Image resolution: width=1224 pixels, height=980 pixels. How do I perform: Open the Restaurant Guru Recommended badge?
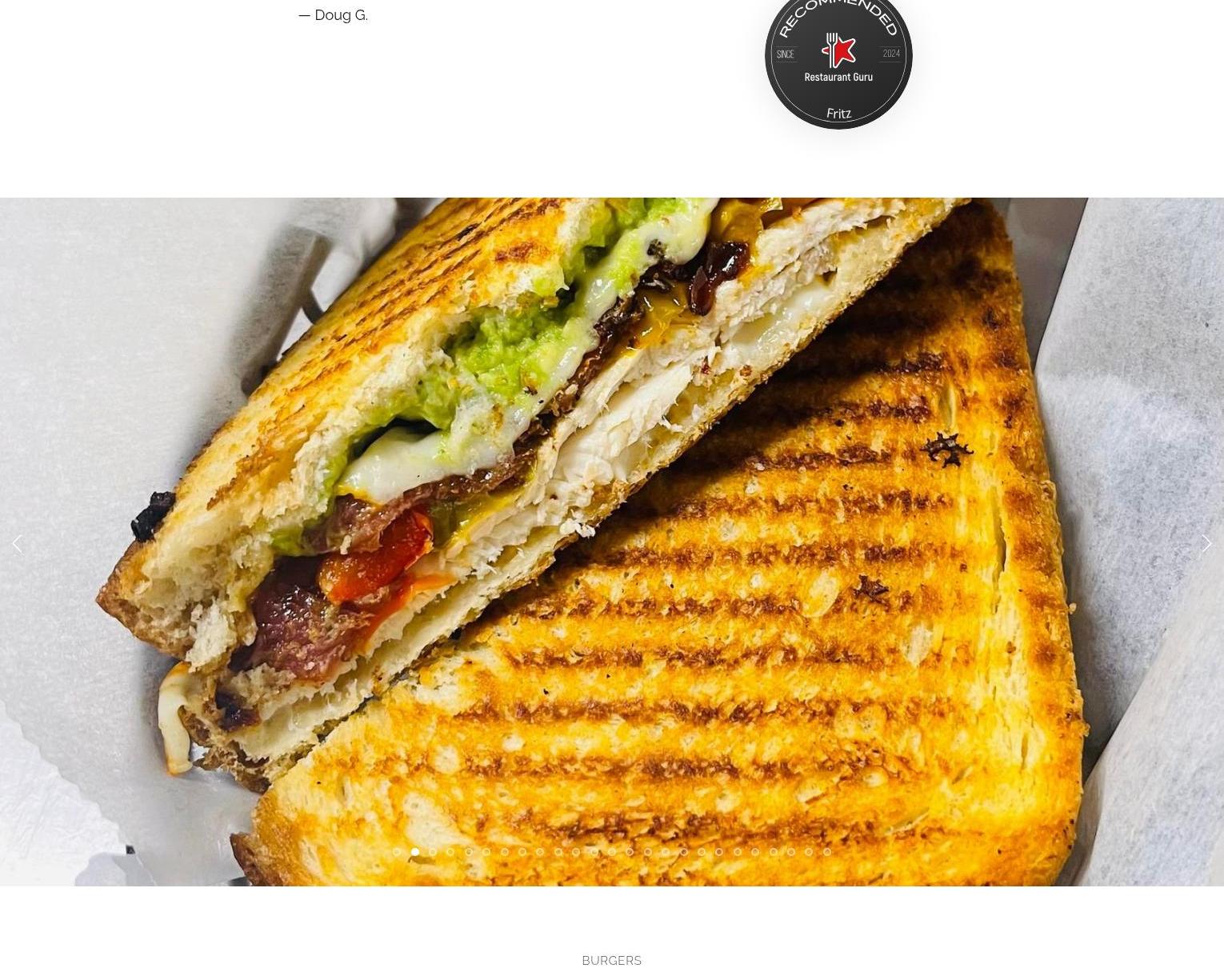(838, 60)
